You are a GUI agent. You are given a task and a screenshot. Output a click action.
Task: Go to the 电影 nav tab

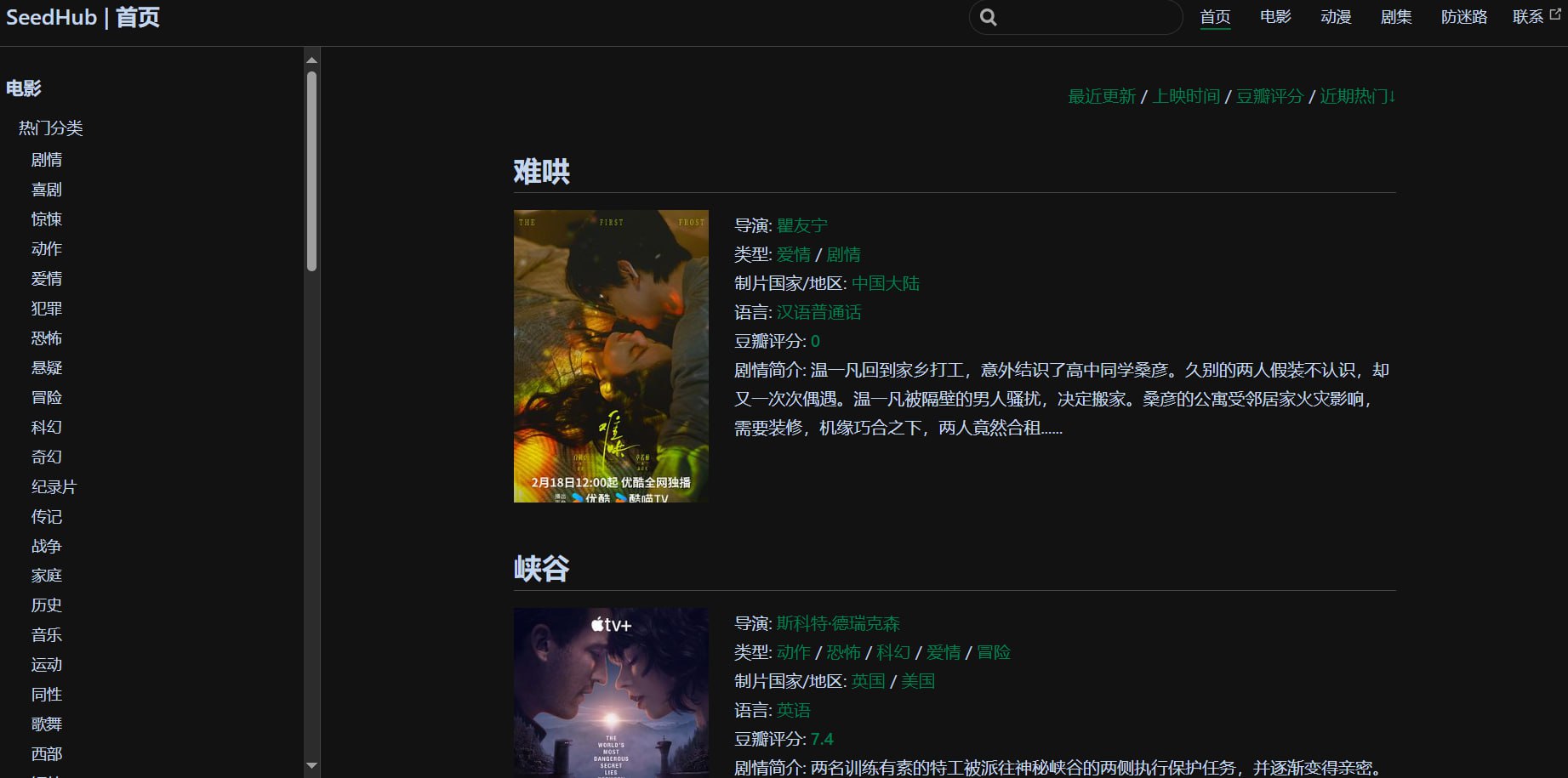tap(1275, 17)
